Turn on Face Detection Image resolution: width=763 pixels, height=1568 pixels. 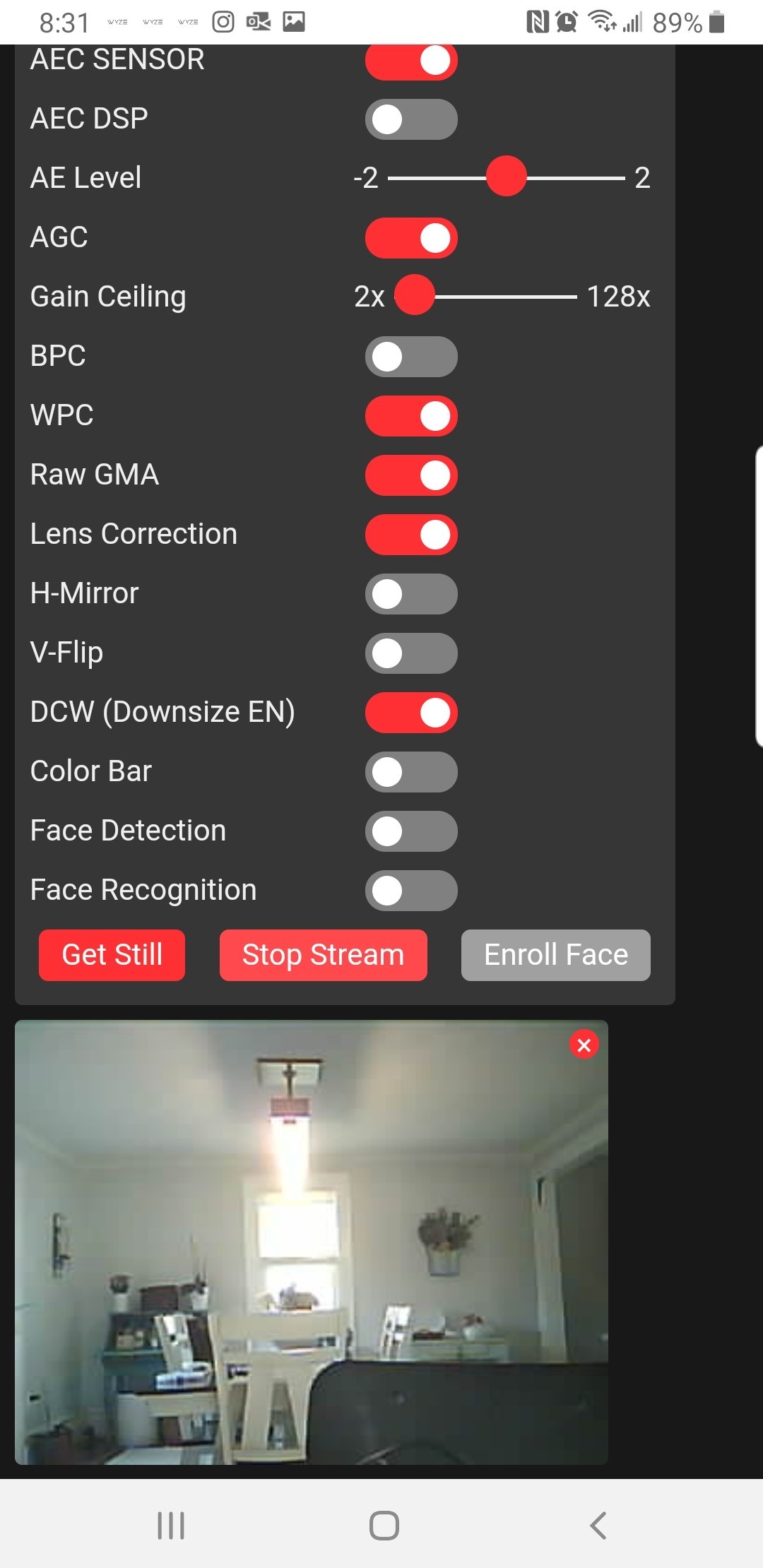point(411,831)
